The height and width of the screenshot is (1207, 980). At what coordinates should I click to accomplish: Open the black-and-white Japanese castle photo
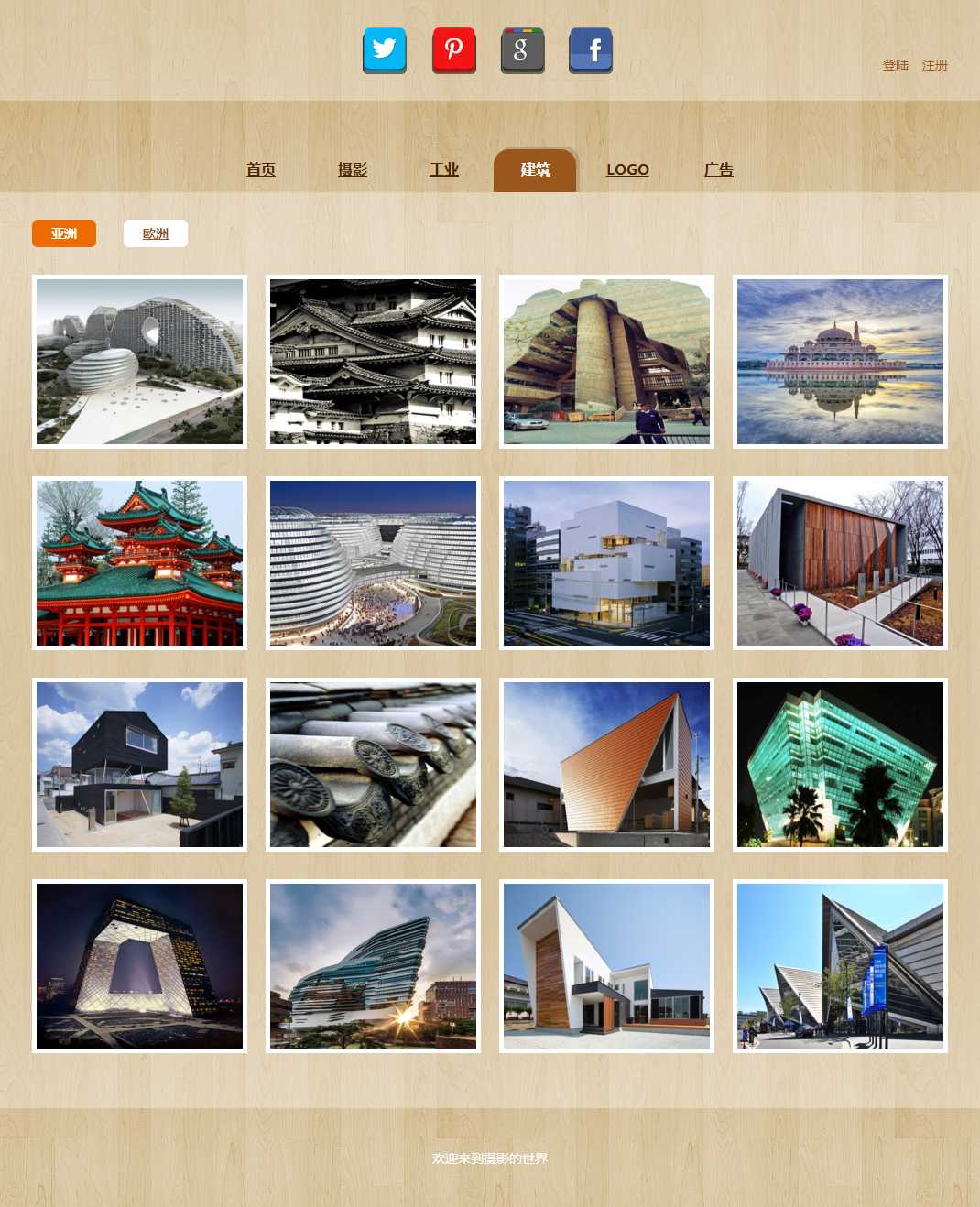[x=373, y=362]
